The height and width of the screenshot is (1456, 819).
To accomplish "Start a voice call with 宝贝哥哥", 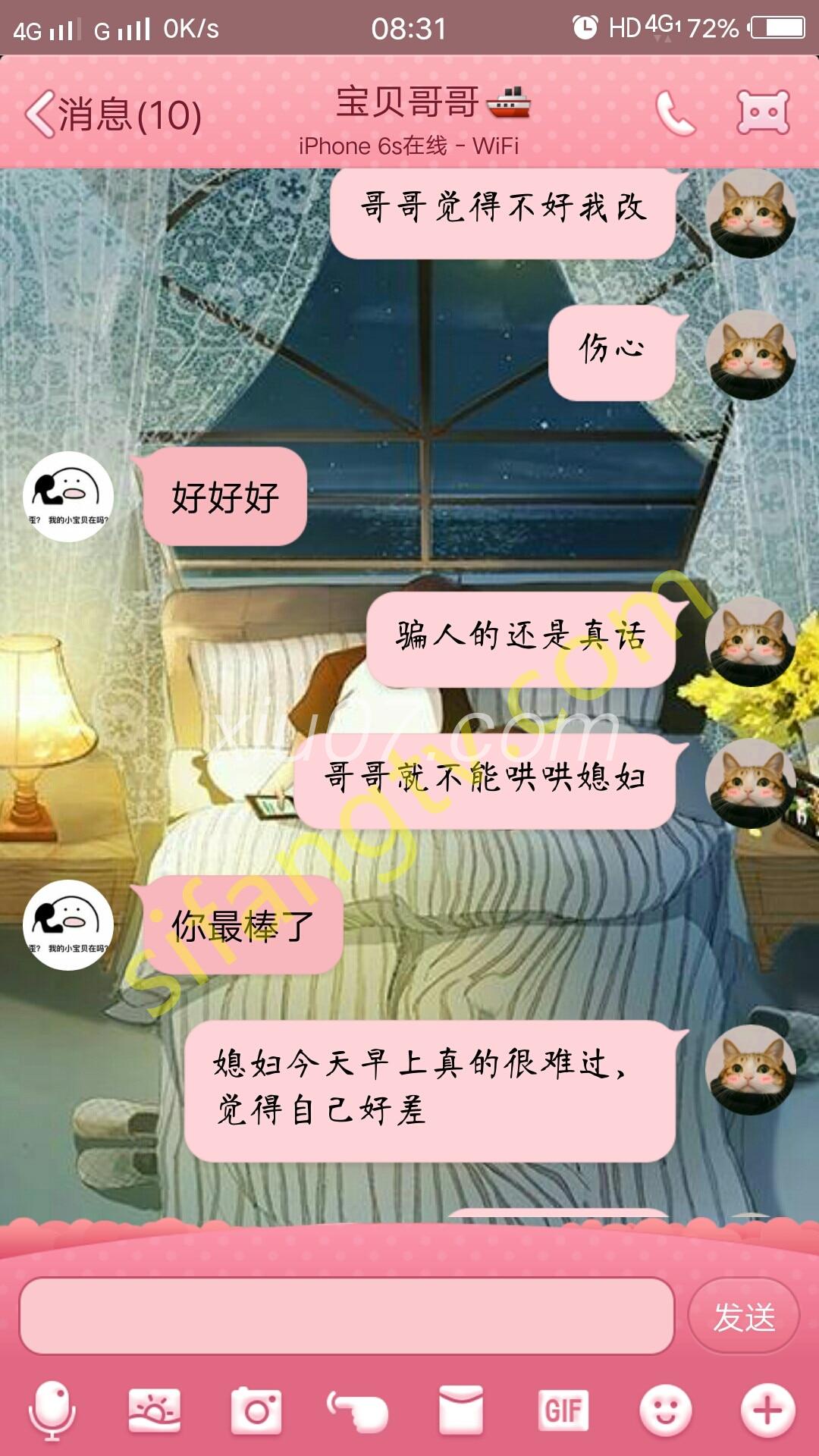I will [x=674, y=114].
